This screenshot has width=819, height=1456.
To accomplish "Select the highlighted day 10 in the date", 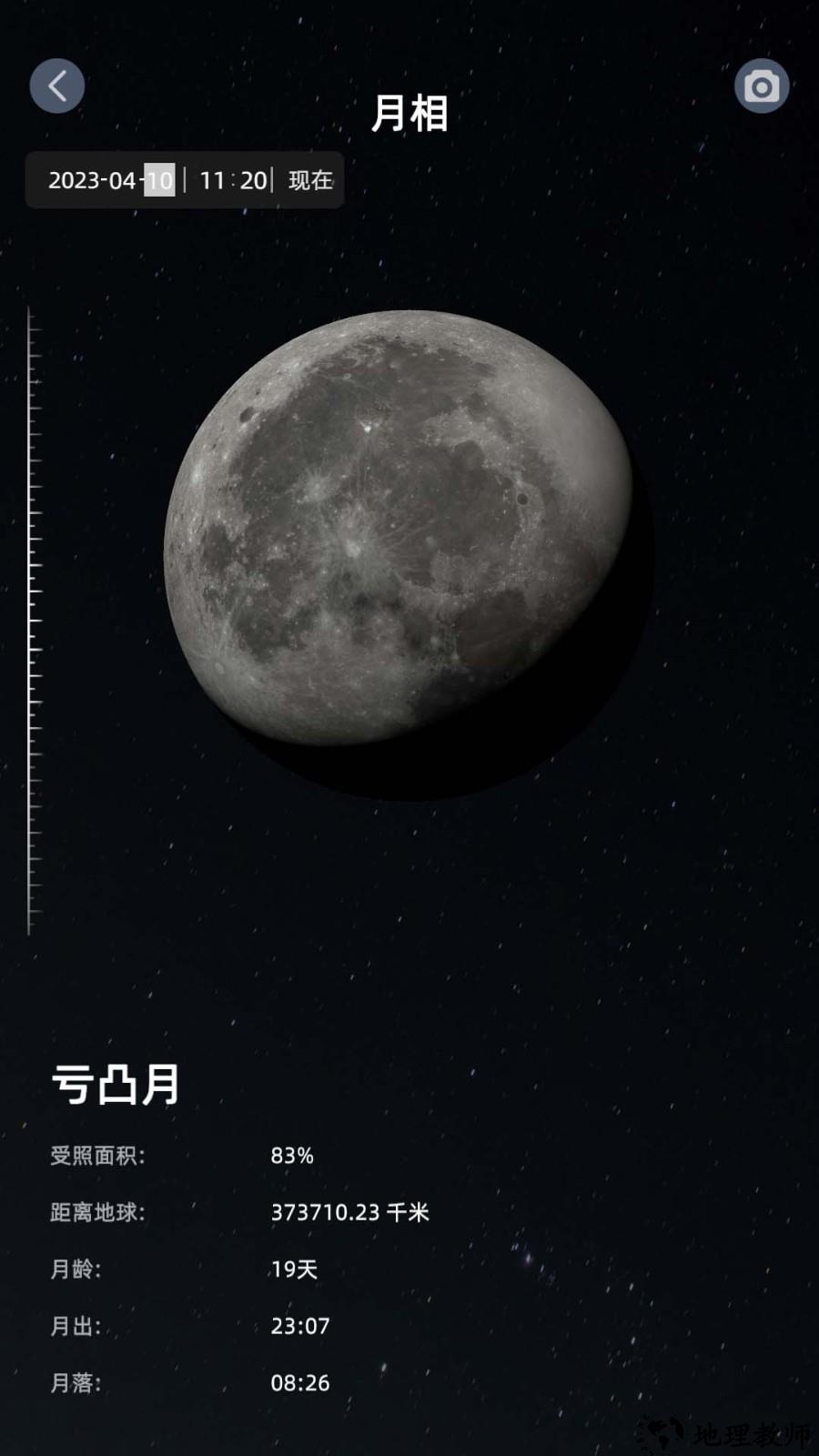I will pyautogui.click(x=160, y=179).
